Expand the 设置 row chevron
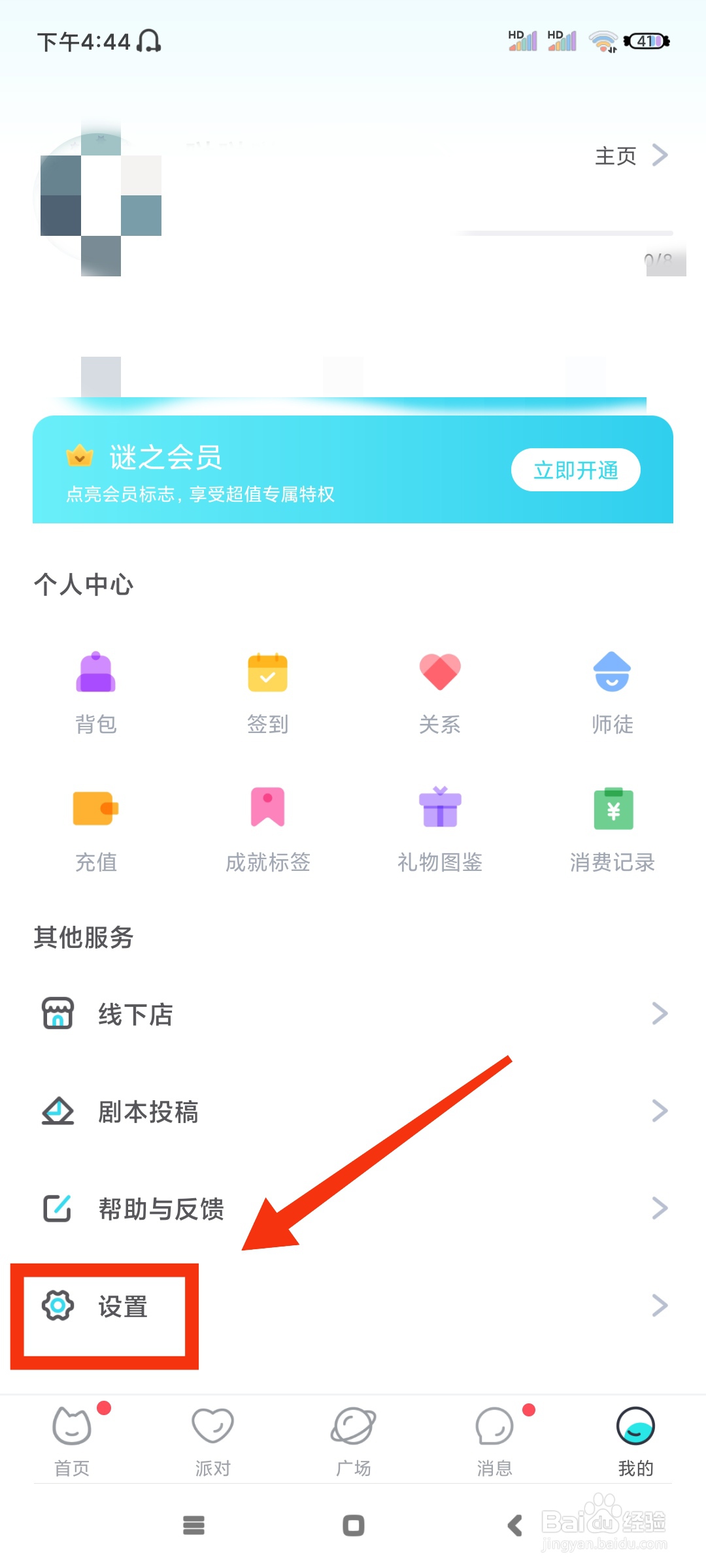Screen dimensions: 706x1568 coord(659,1305)
